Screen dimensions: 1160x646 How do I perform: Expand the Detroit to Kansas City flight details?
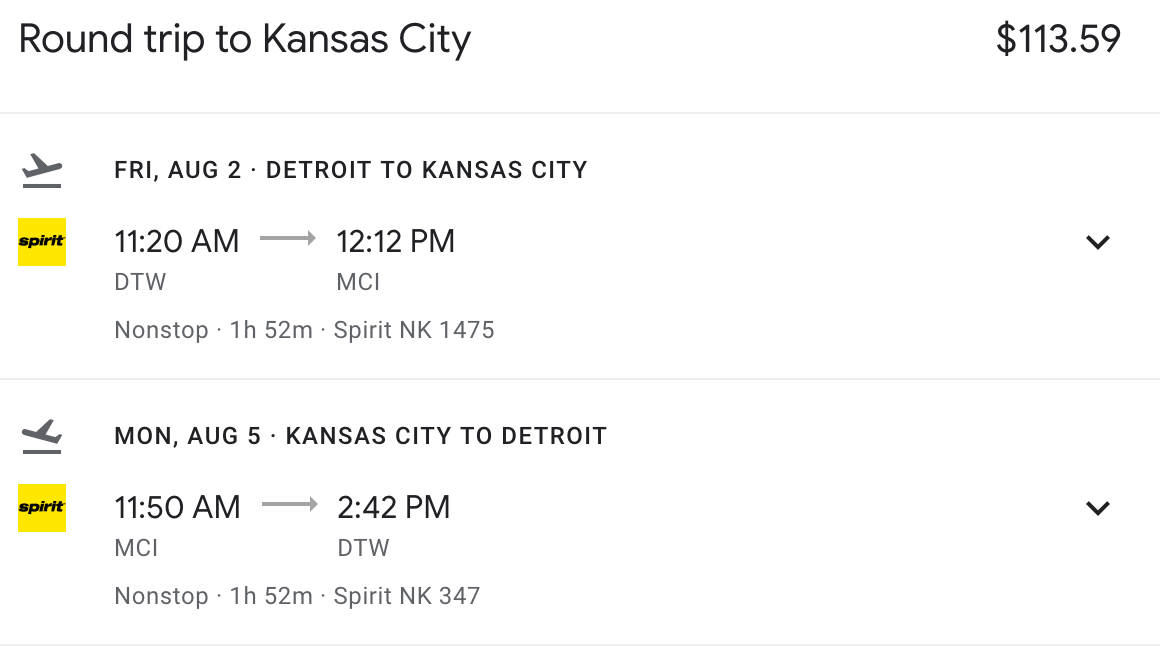point(1098,242)
